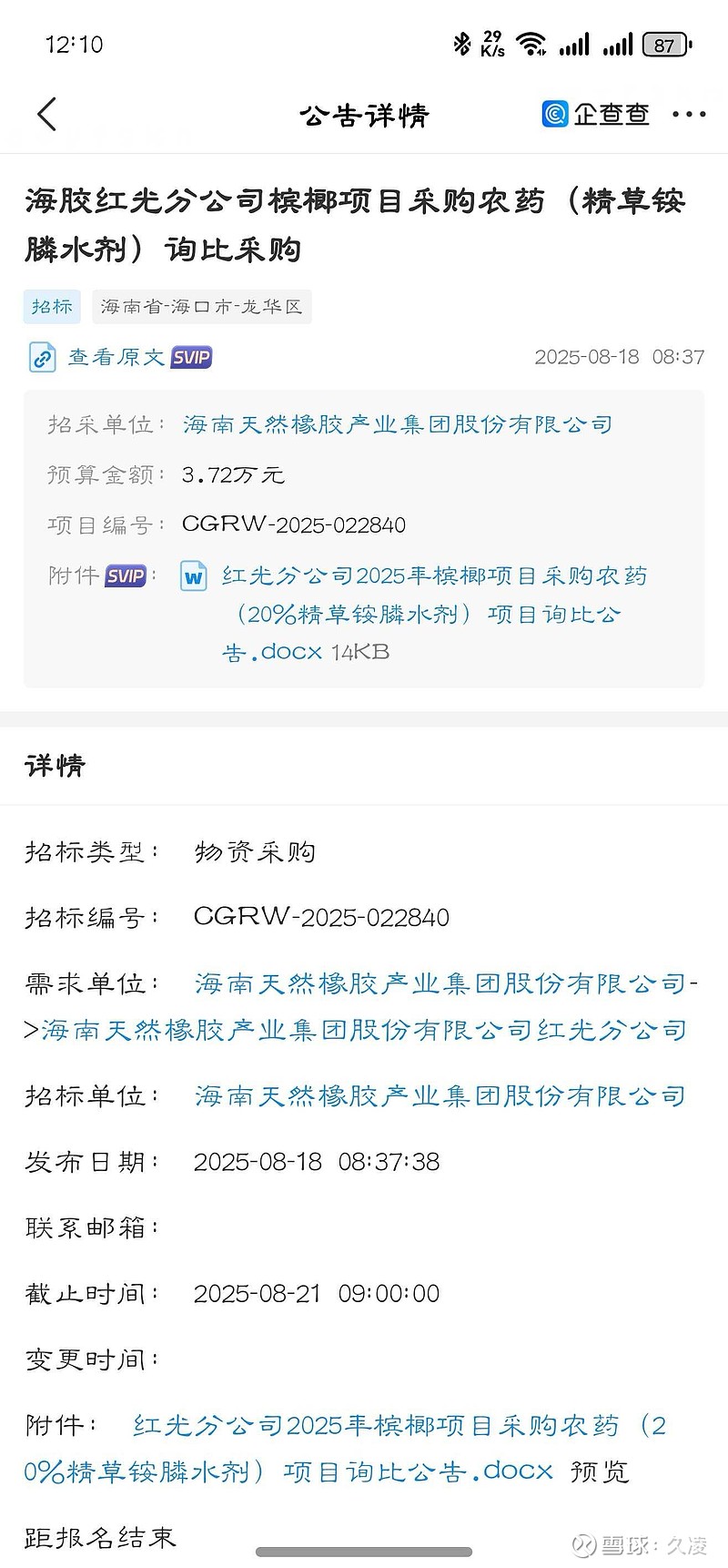Image resolution: width=728 pixels, height=1568 pixels.
Task: Open the 14KB docx attachment in info card
Action: click(414, 614)
